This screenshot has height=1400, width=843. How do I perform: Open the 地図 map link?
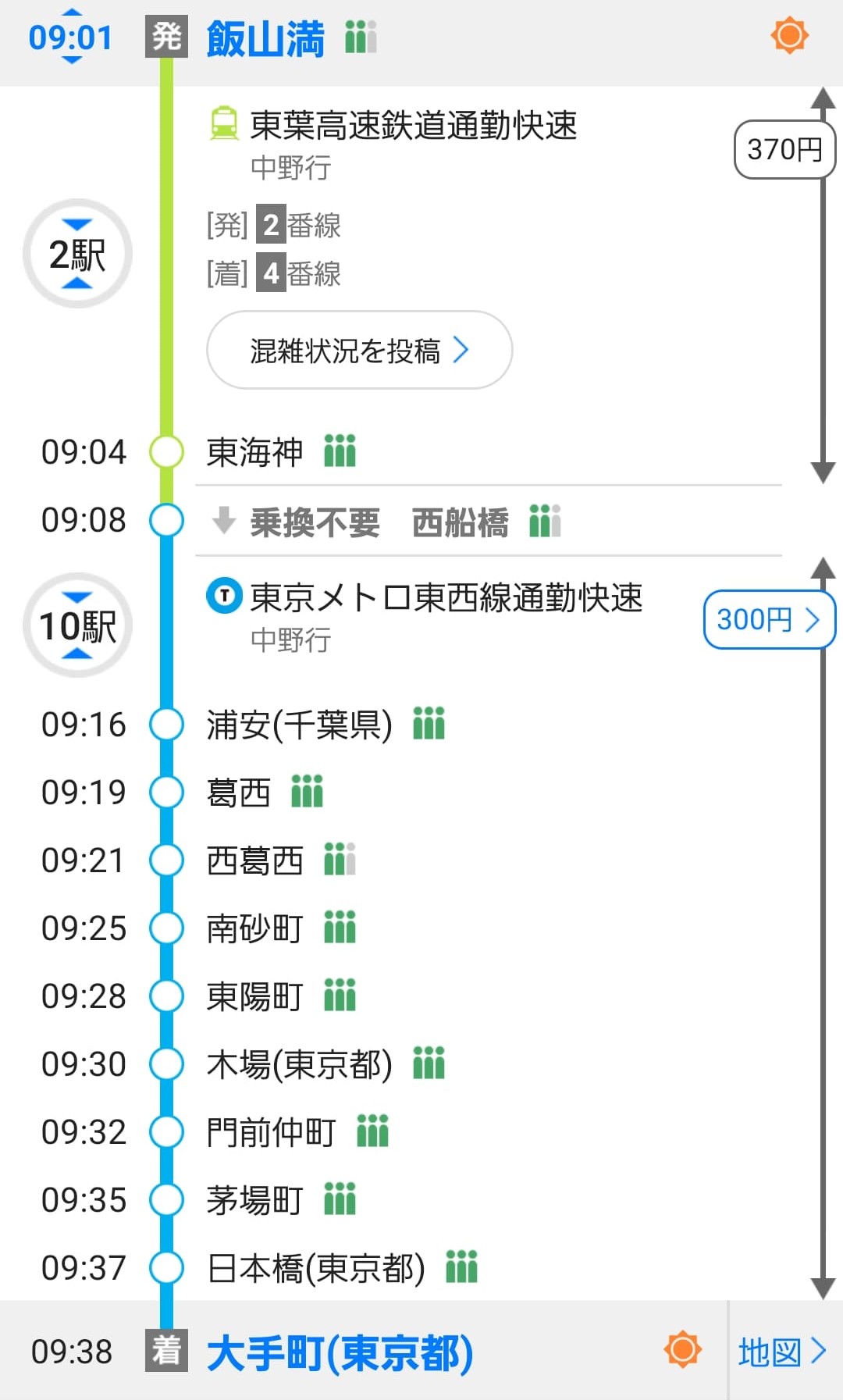782,1352
